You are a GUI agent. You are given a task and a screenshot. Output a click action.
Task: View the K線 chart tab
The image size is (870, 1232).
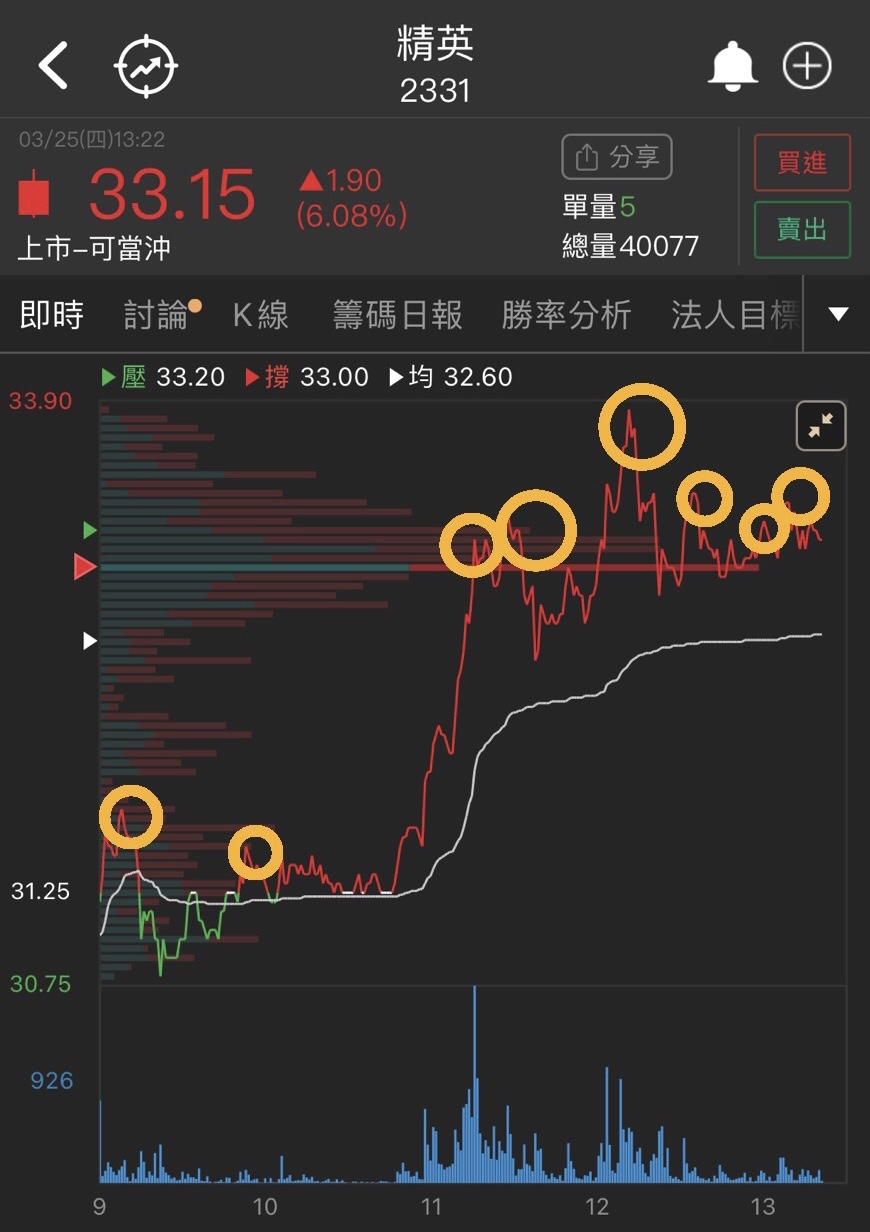pyautogui.click(x=261, y=316)
